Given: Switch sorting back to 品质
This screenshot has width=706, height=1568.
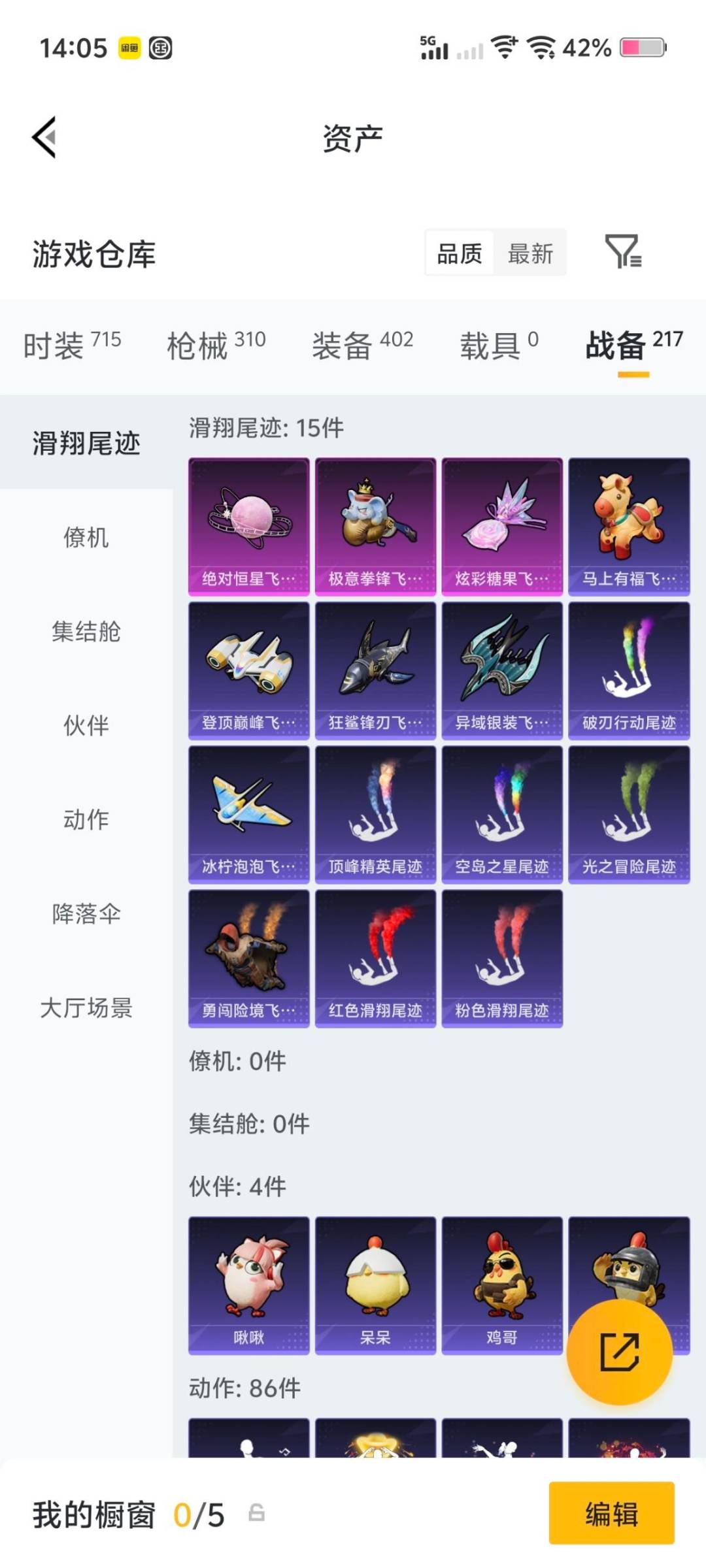Looking at the screenshot, I should click(x=460, y=253).
